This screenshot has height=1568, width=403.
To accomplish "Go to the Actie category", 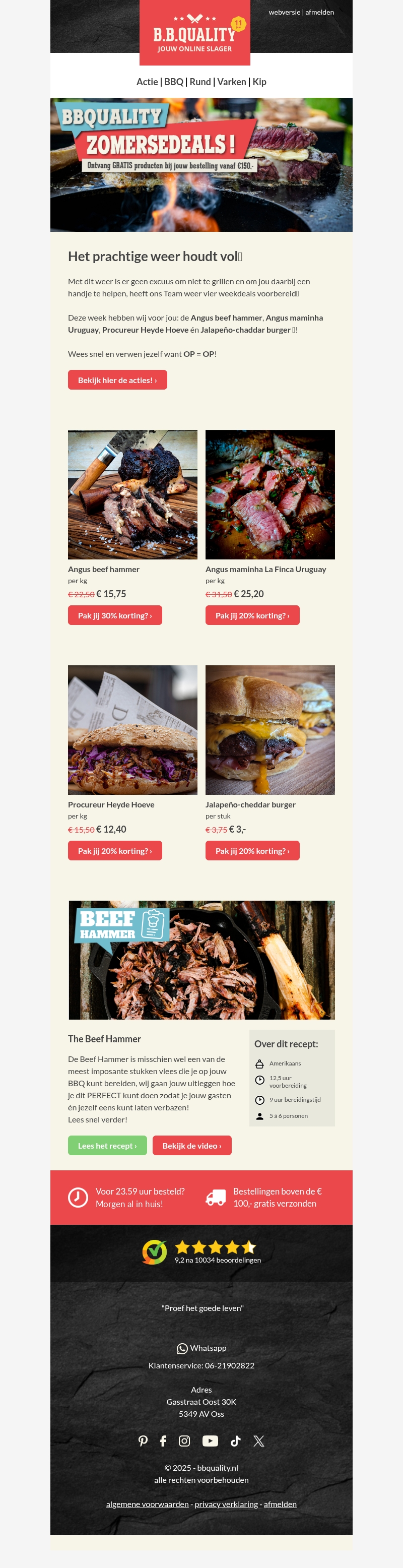I will (147, 82).
